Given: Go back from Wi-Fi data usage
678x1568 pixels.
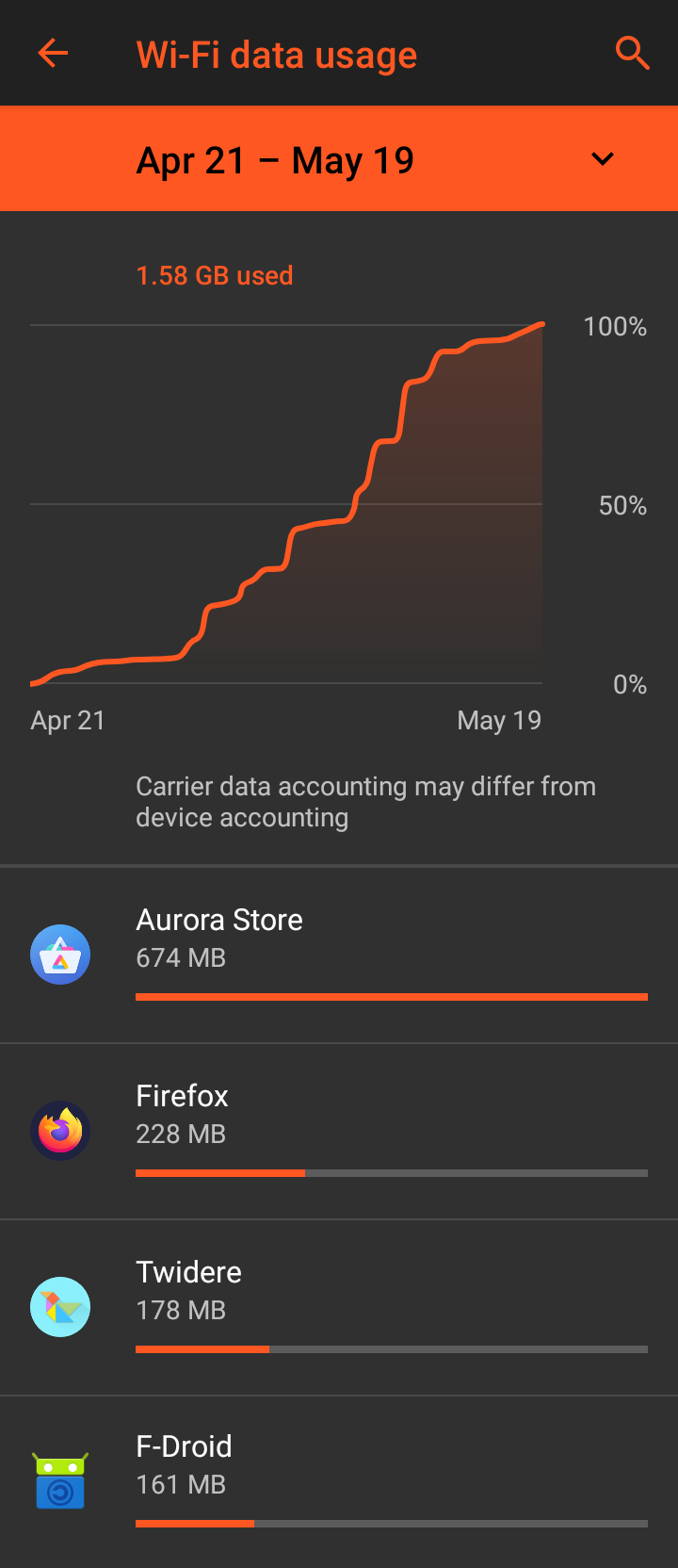Looking at the screenshot, I should tap(53, 54).
